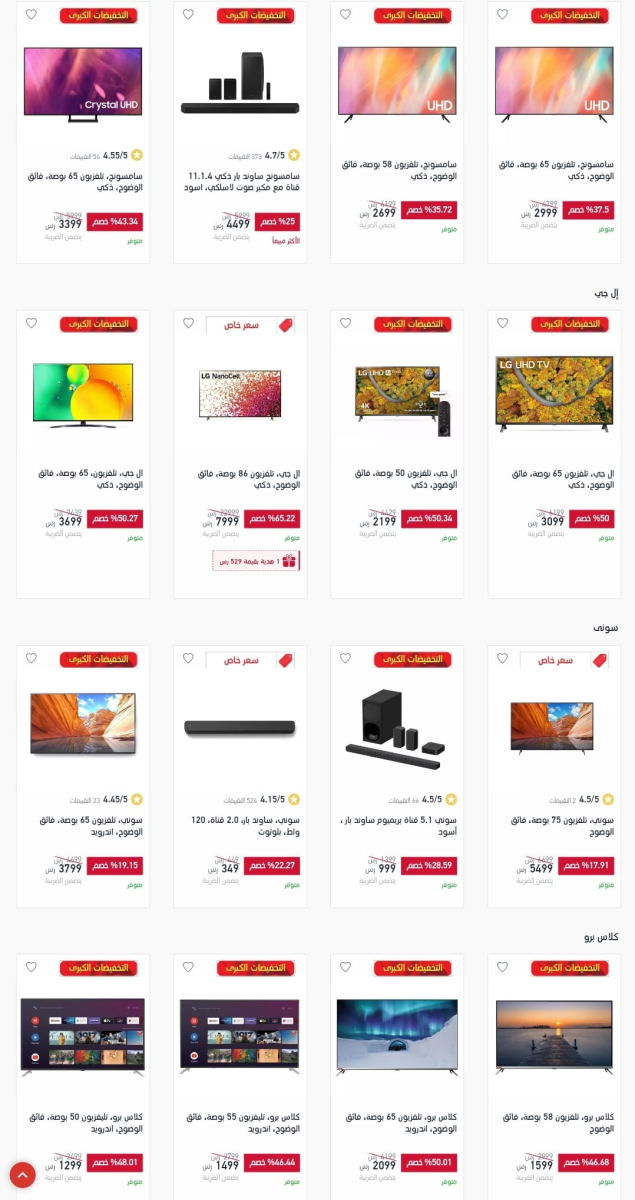This screenshot has height=1200, width=635.
Task: Jump back to top with red arrow button
Action: [22, 1175]
